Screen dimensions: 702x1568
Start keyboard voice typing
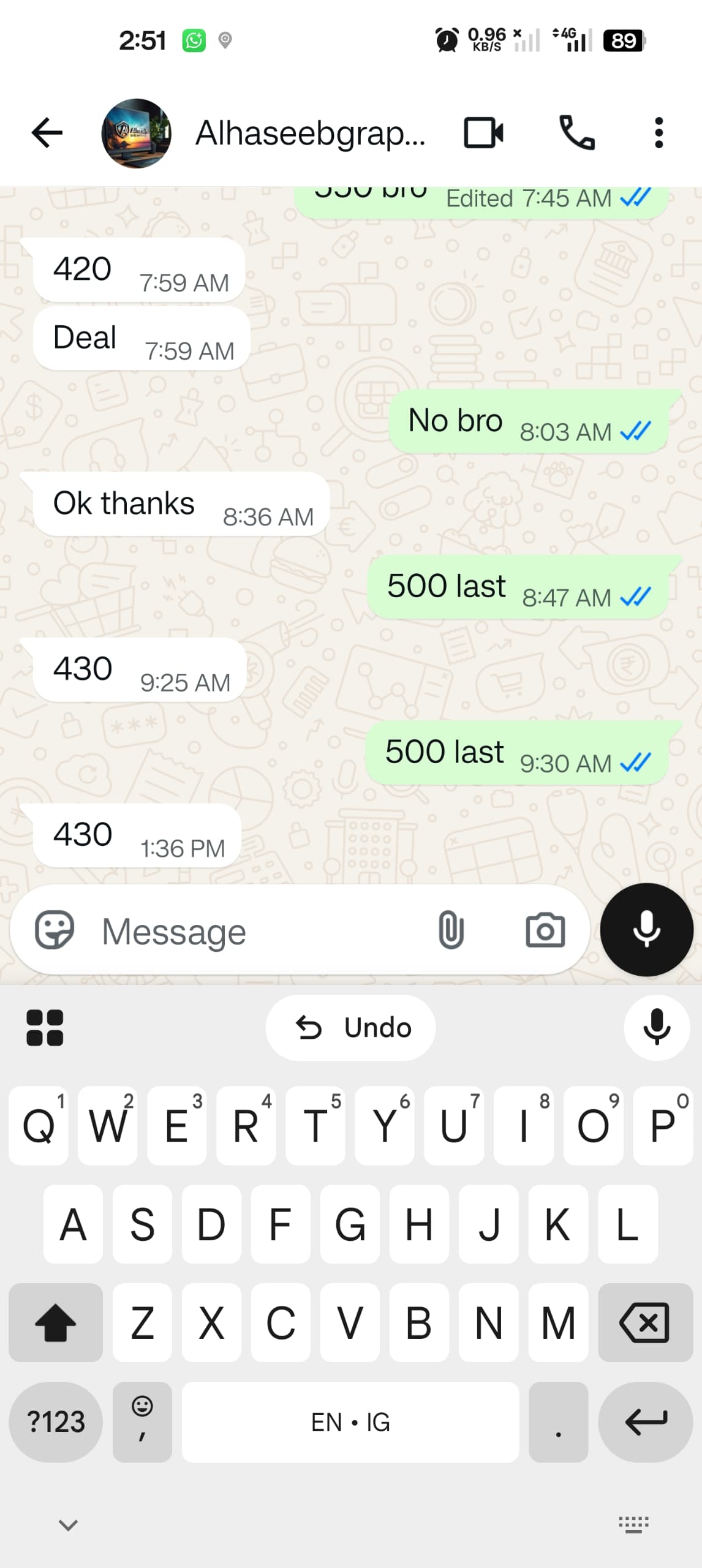[x=657, y=1027]
